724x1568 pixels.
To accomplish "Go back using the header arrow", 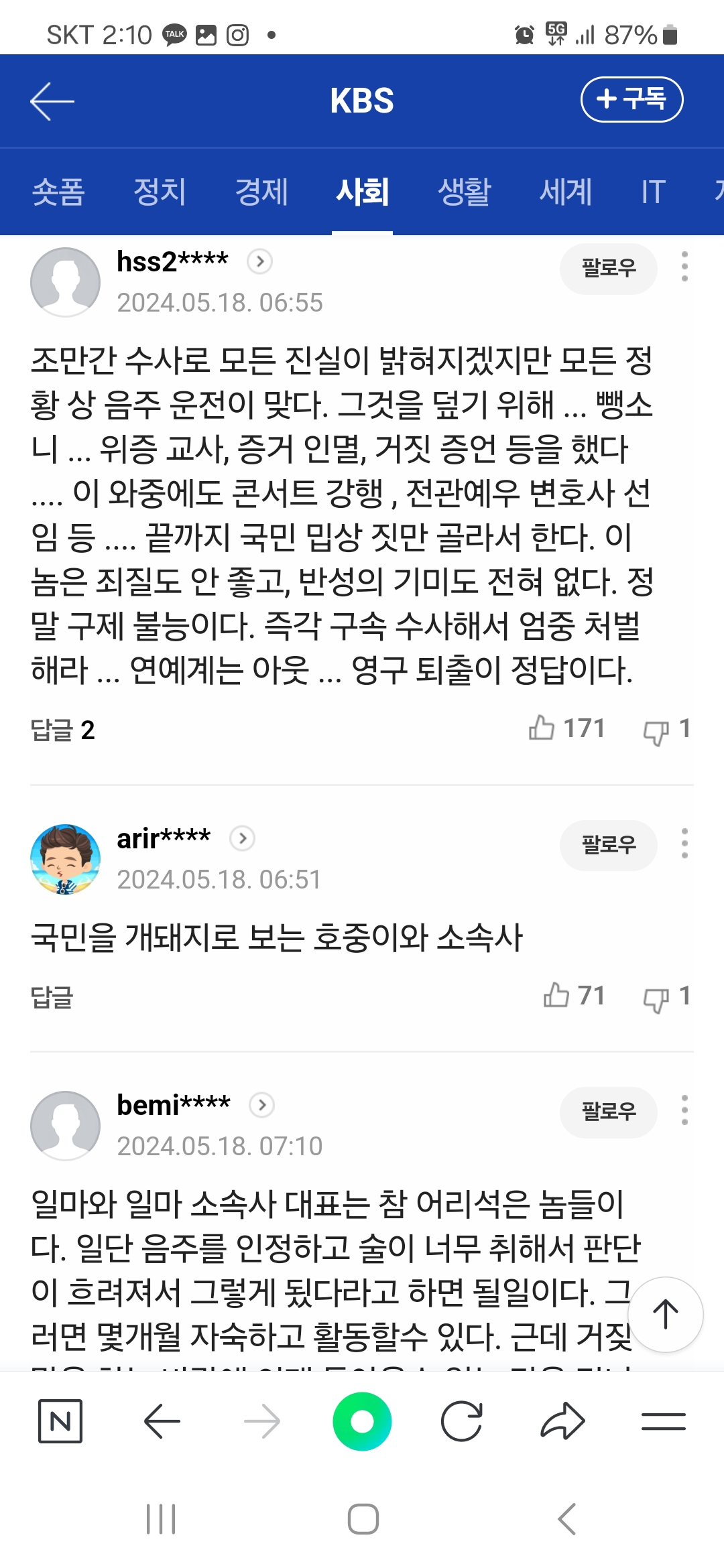I will 52,101.
